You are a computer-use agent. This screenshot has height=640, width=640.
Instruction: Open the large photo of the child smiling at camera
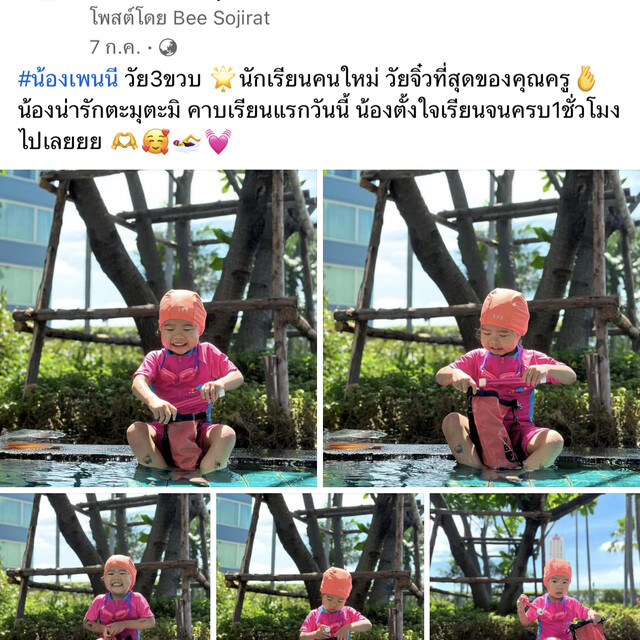click(159, 328)
